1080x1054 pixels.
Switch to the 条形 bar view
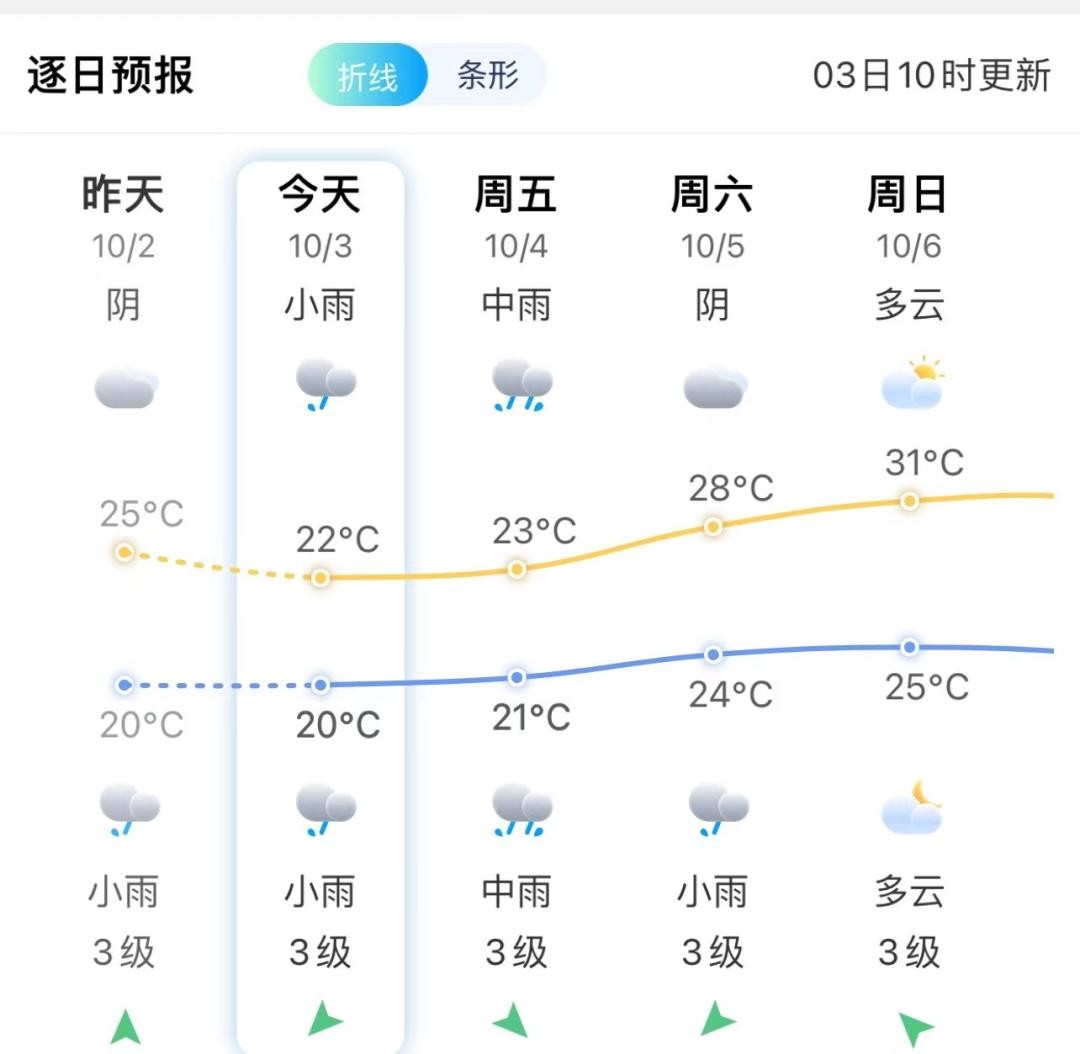pos(488,76)
